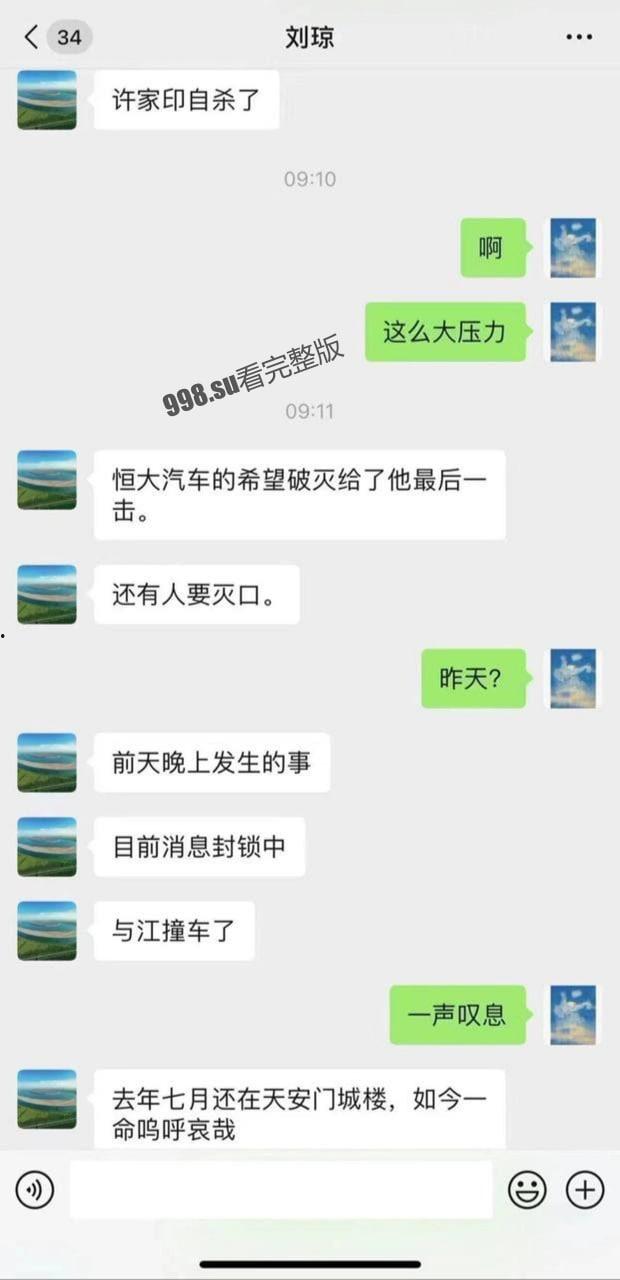The width and height of the screenshot is (620, 1280).
Task: Open the plus attachments menu
Action: (x=585, y=1190)
